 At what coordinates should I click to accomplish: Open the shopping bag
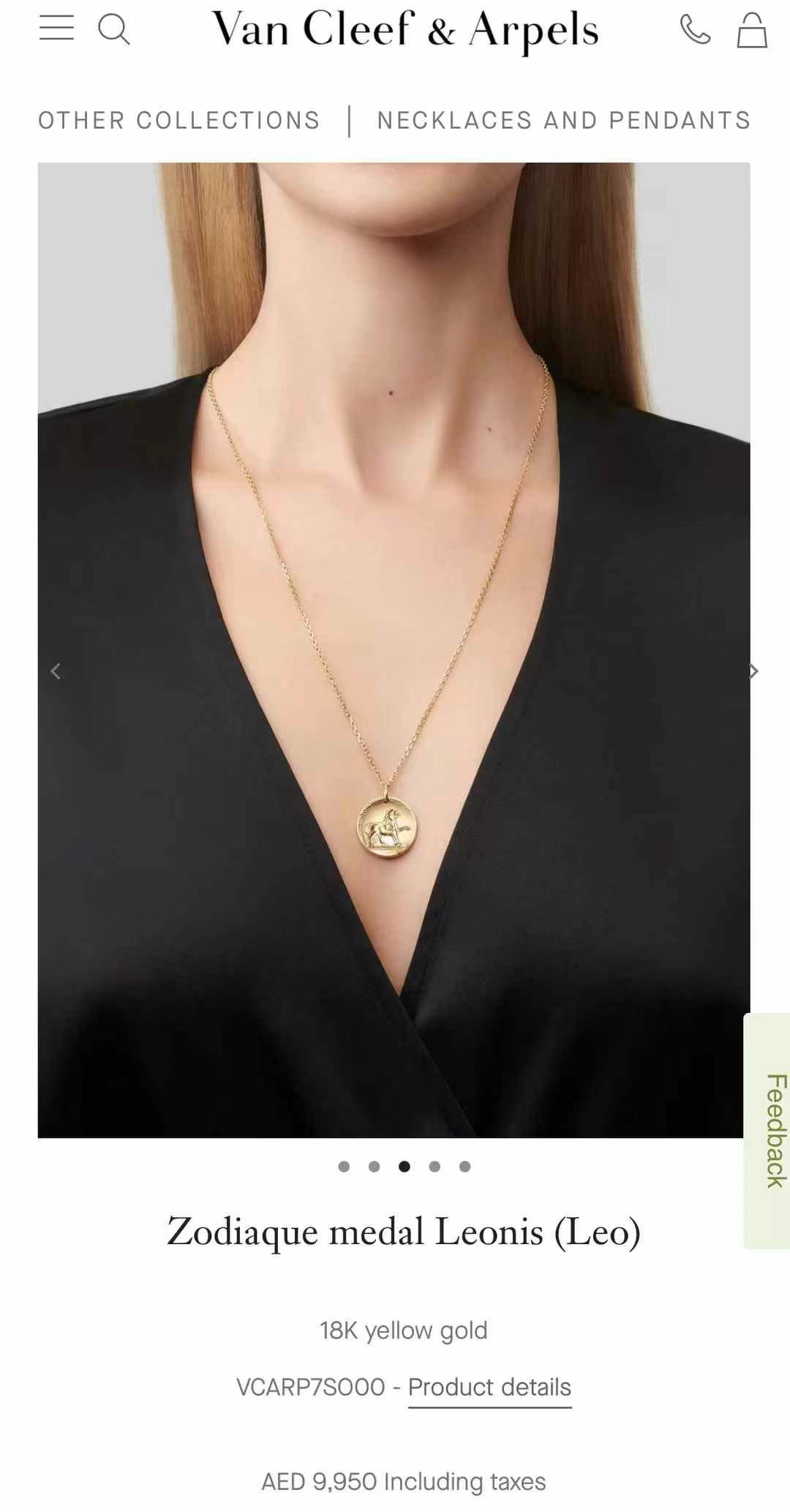(x=751, y=31)
